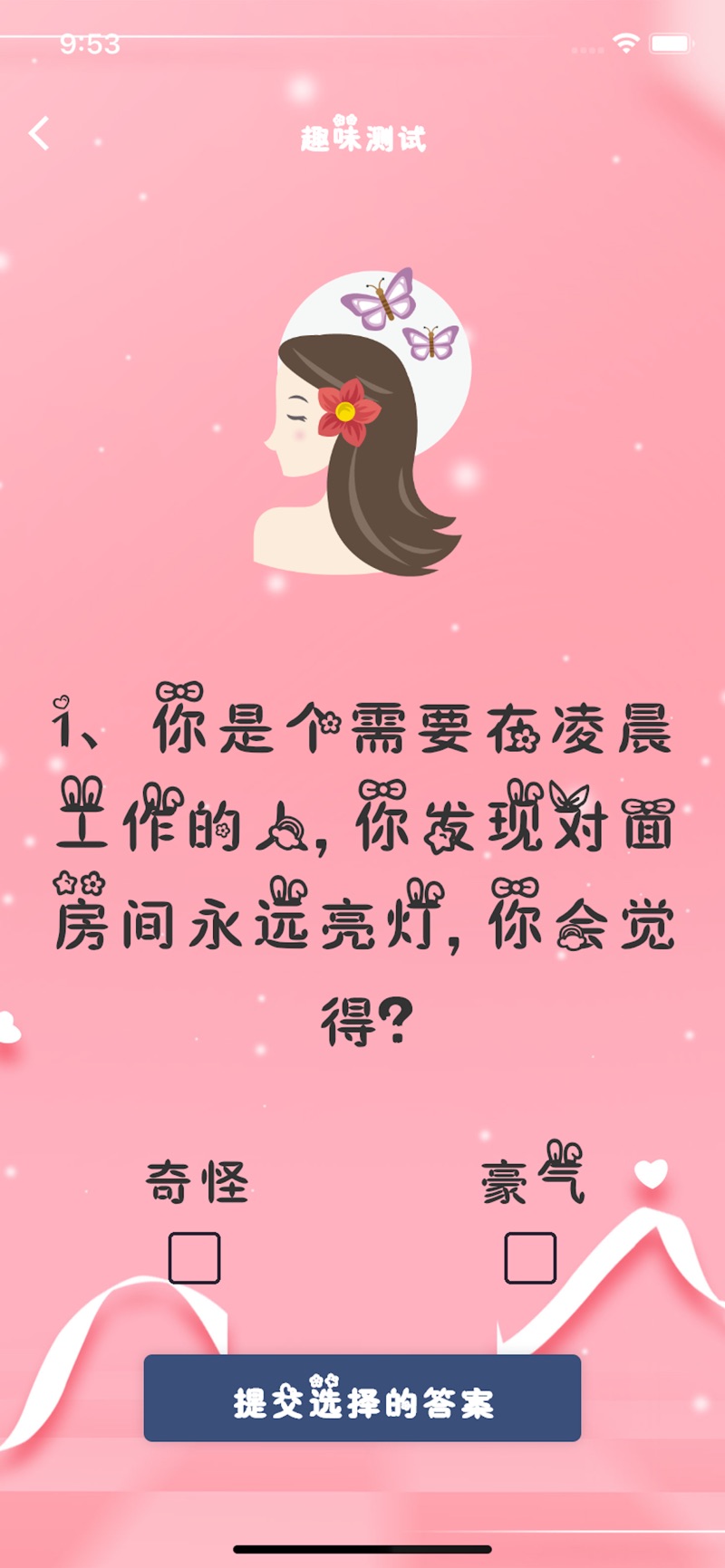Check the 奇怪 answer checkbox
The width and height of the screenshot is (725, 1568).
(194, 1257)
